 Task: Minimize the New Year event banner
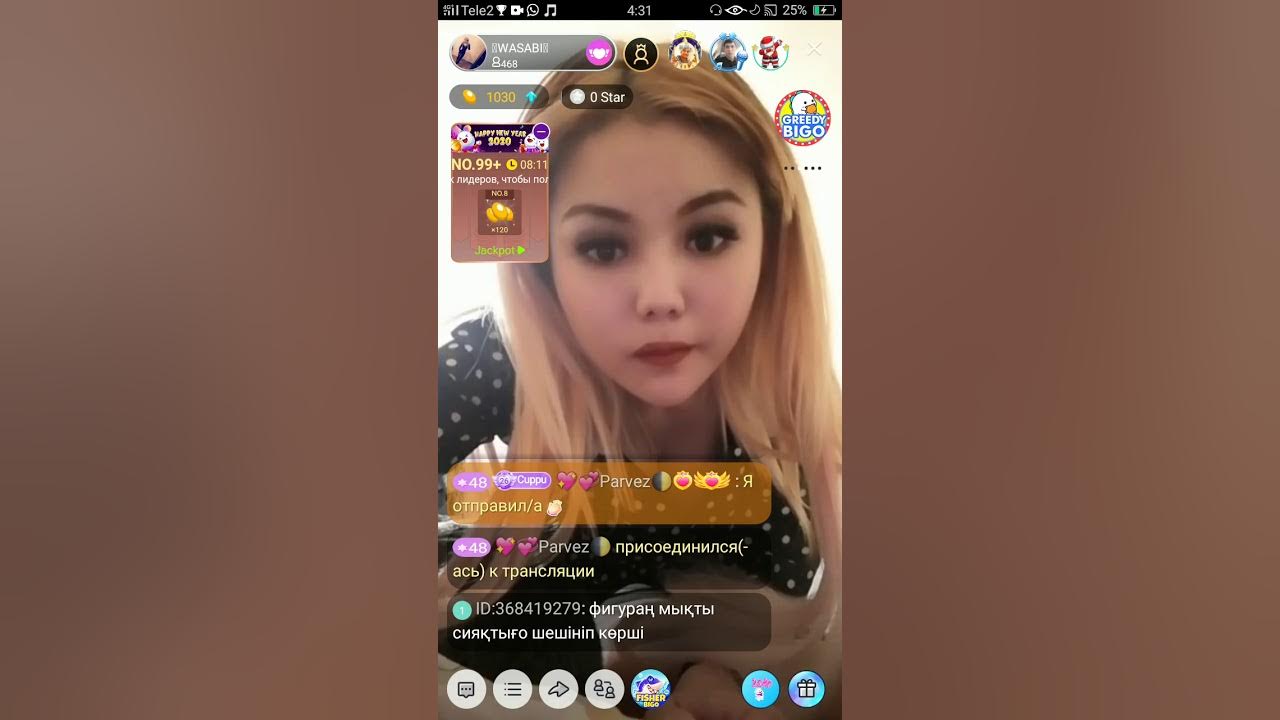tap(541, 132)
